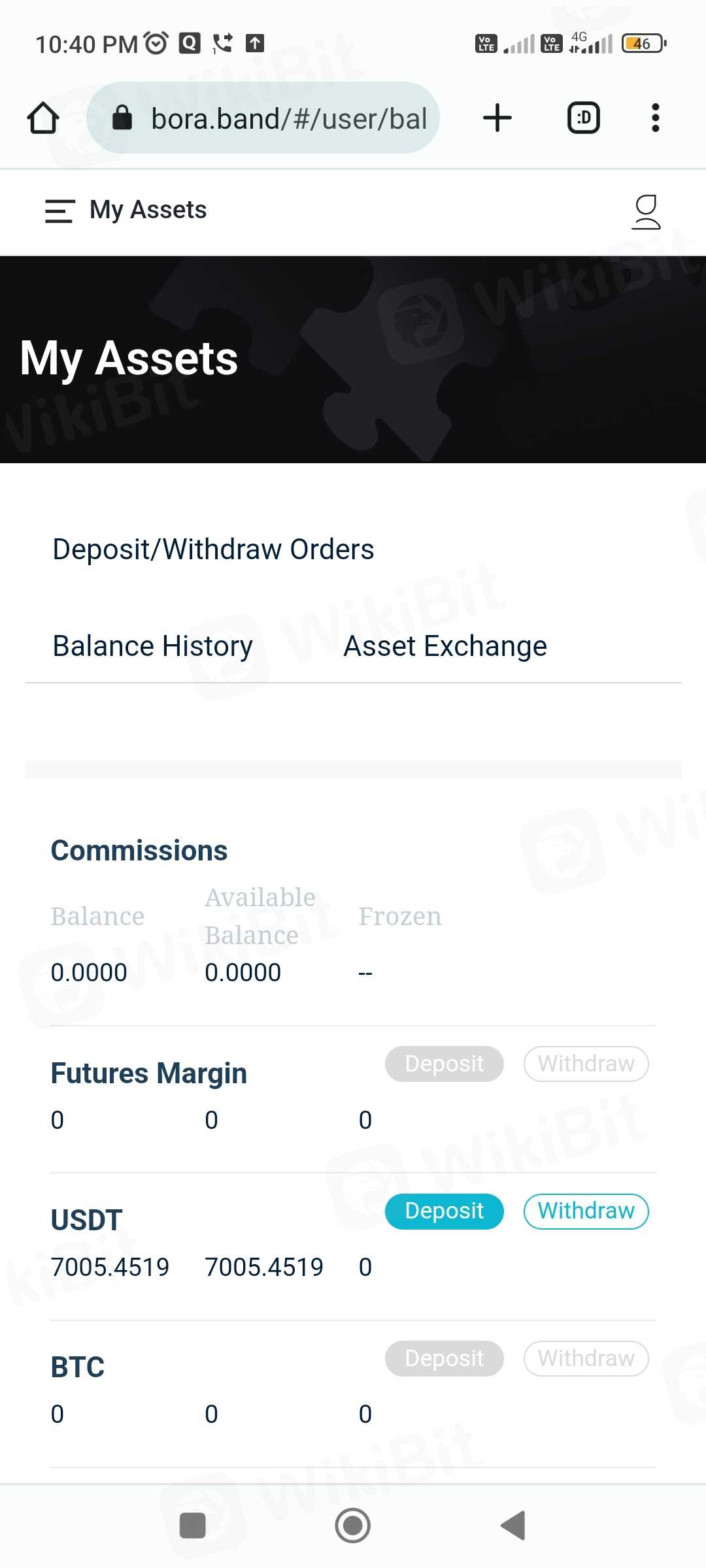The image size is (706, 1568).
Task: Open recent apps from navigation bar
Action: click(x=193, y=1526)
